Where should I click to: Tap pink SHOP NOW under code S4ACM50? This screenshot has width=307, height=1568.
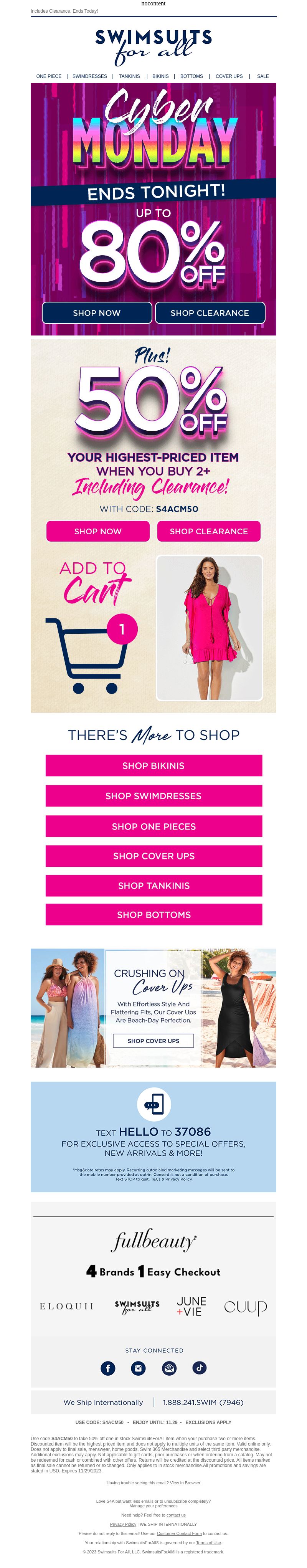pos(98,531)
